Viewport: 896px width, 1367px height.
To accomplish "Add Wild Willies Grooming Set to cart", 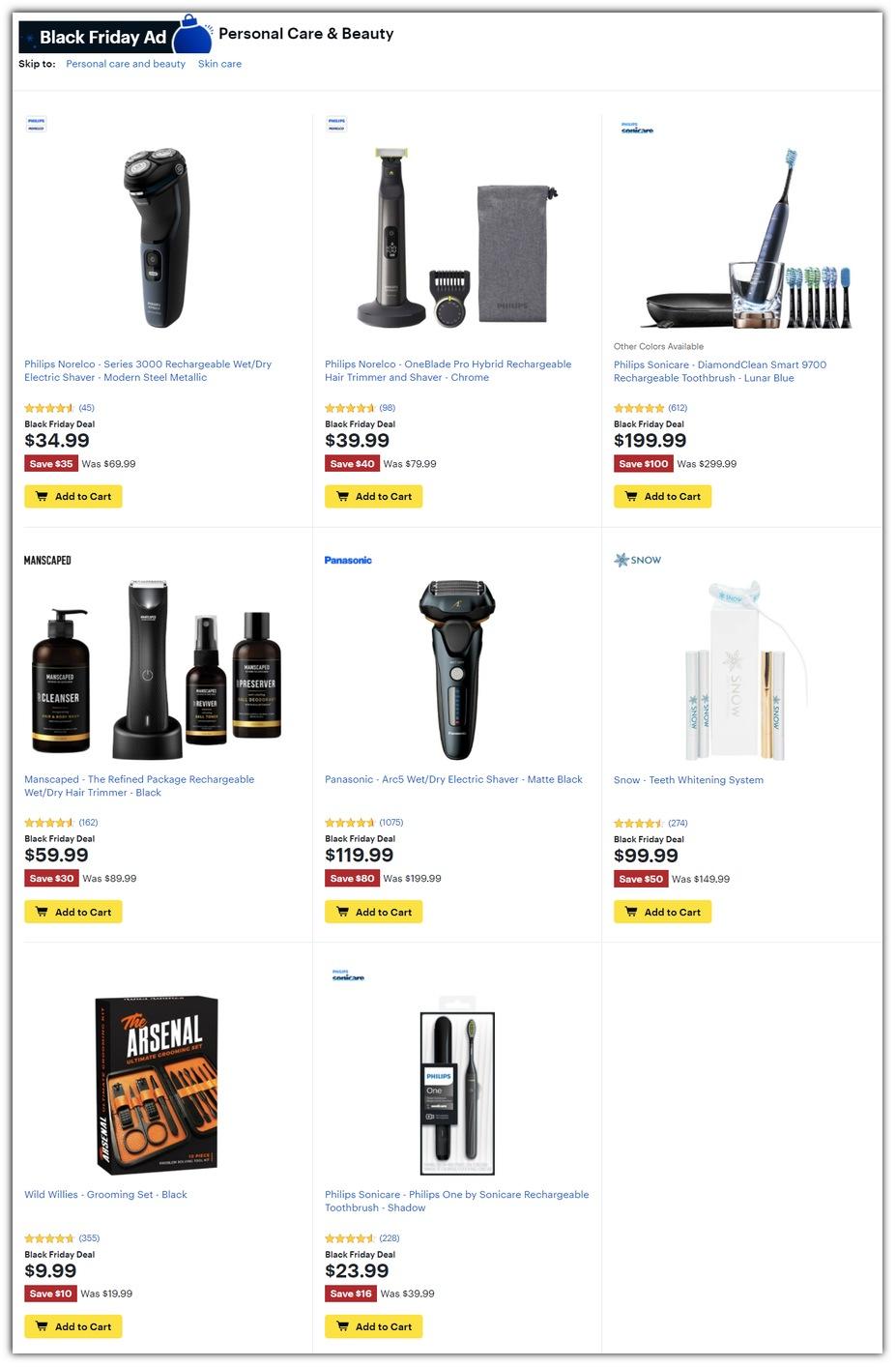I will pyautogui.click(x=73, y=1327).
